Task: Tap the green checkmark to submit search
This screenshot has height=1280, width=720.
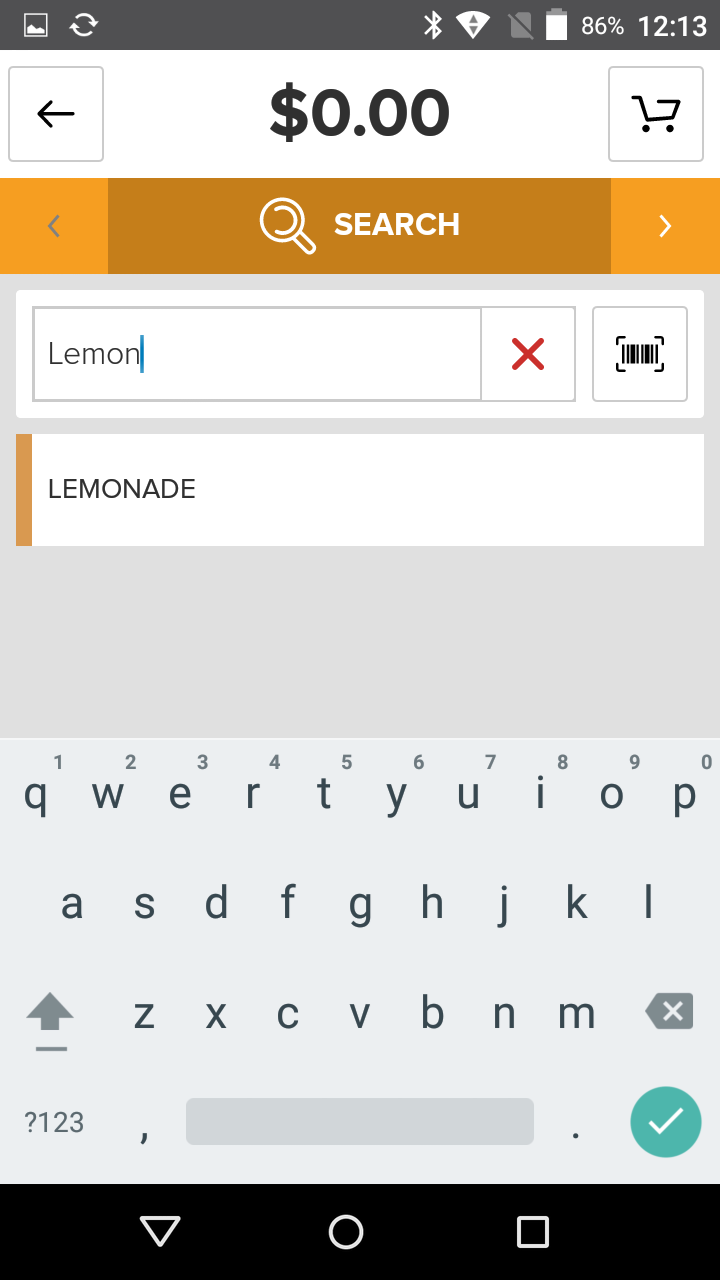Action: click(666, 1122)
